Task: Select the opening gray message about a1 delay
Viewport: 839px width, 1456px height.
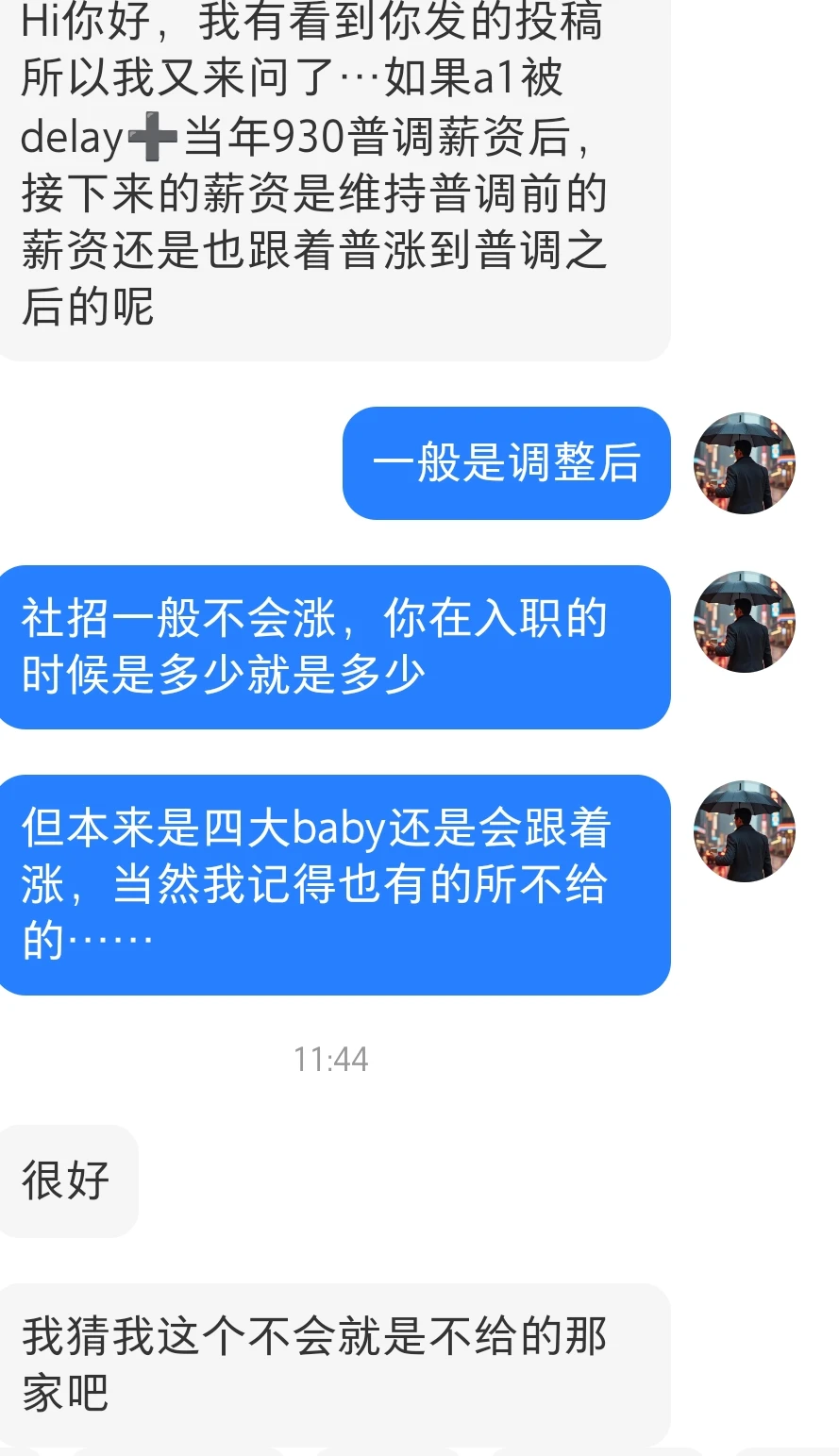Action: click(330, 179)
